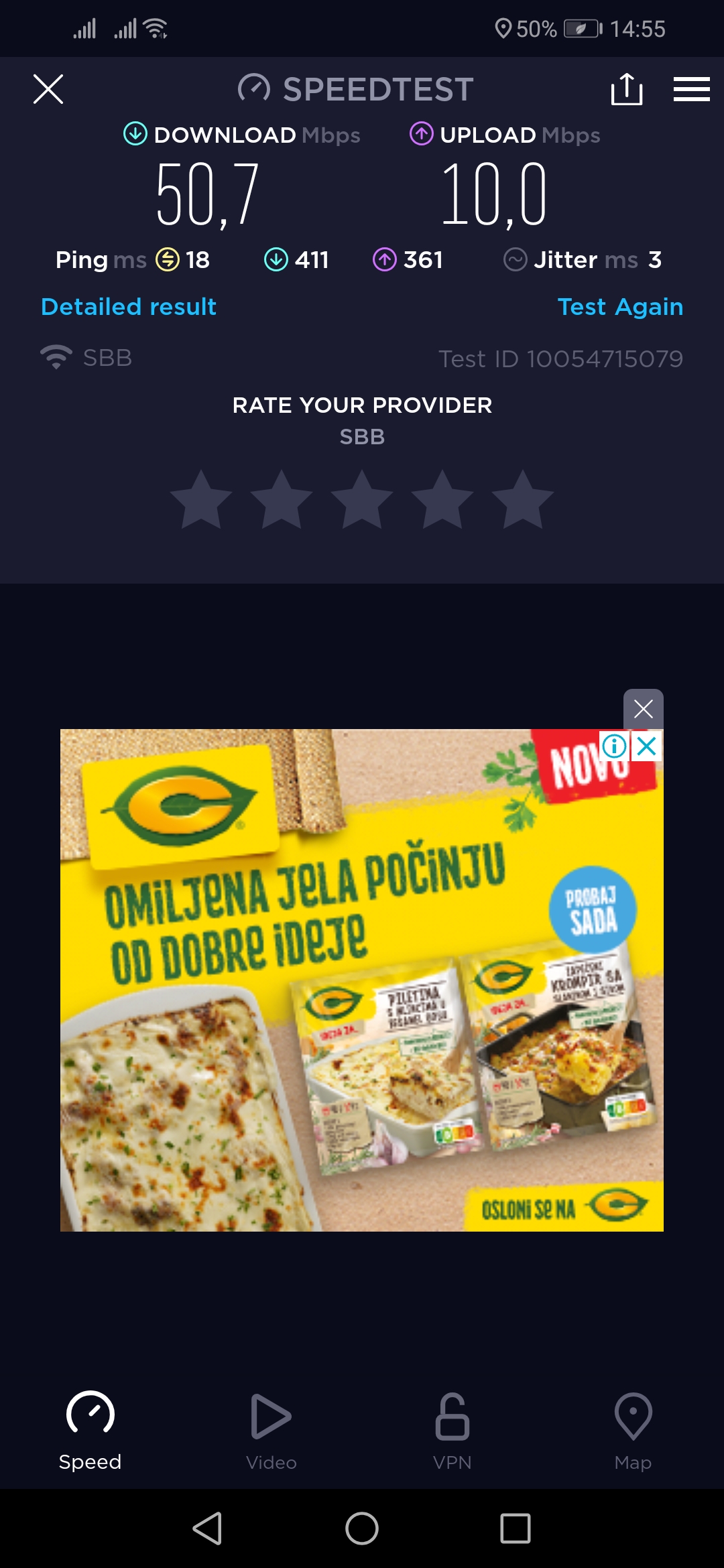
Task: Close the speed test results
Action: (48, 89)
